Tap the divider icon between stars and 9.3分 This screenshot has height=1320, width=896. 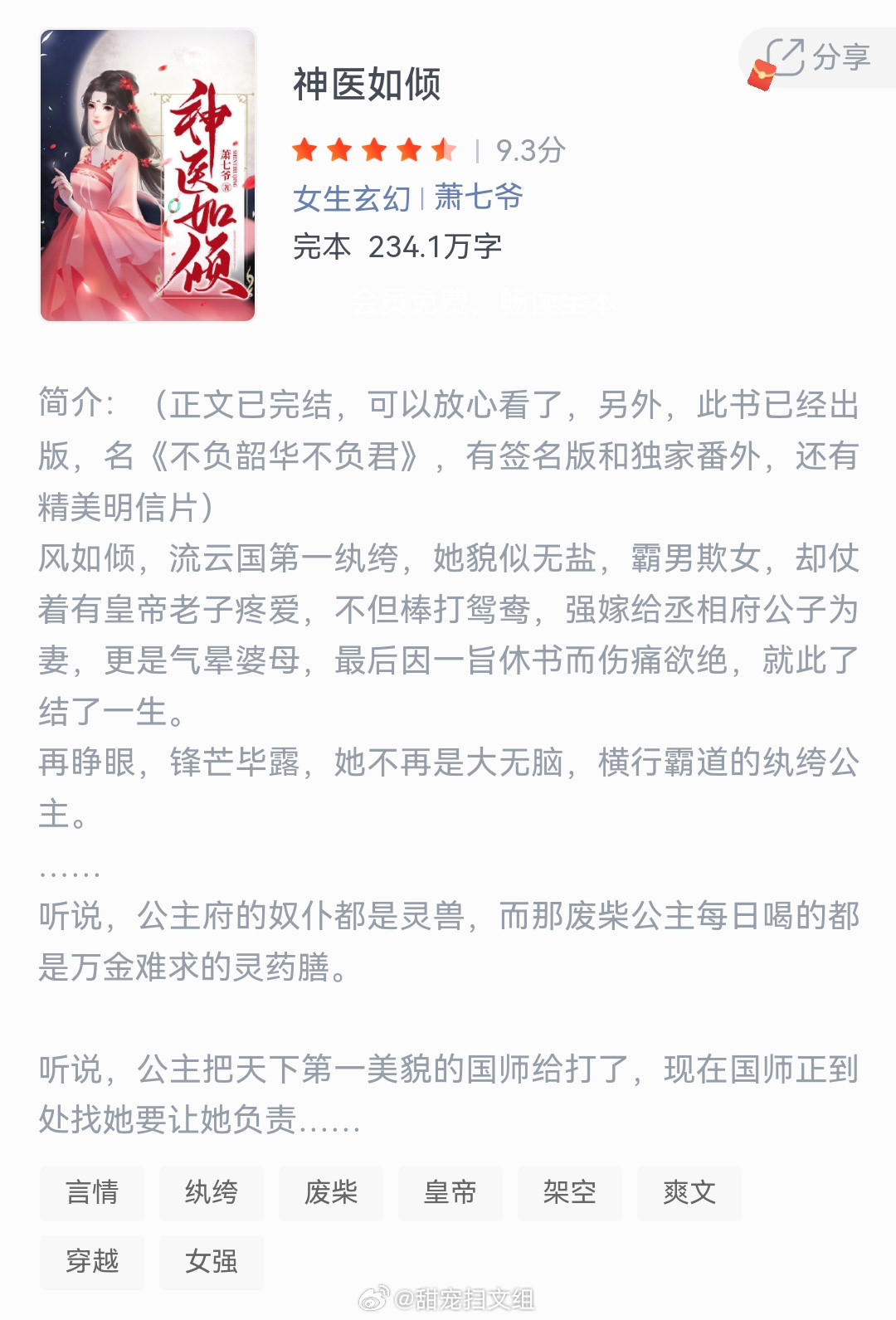click(x=479, y=150)
